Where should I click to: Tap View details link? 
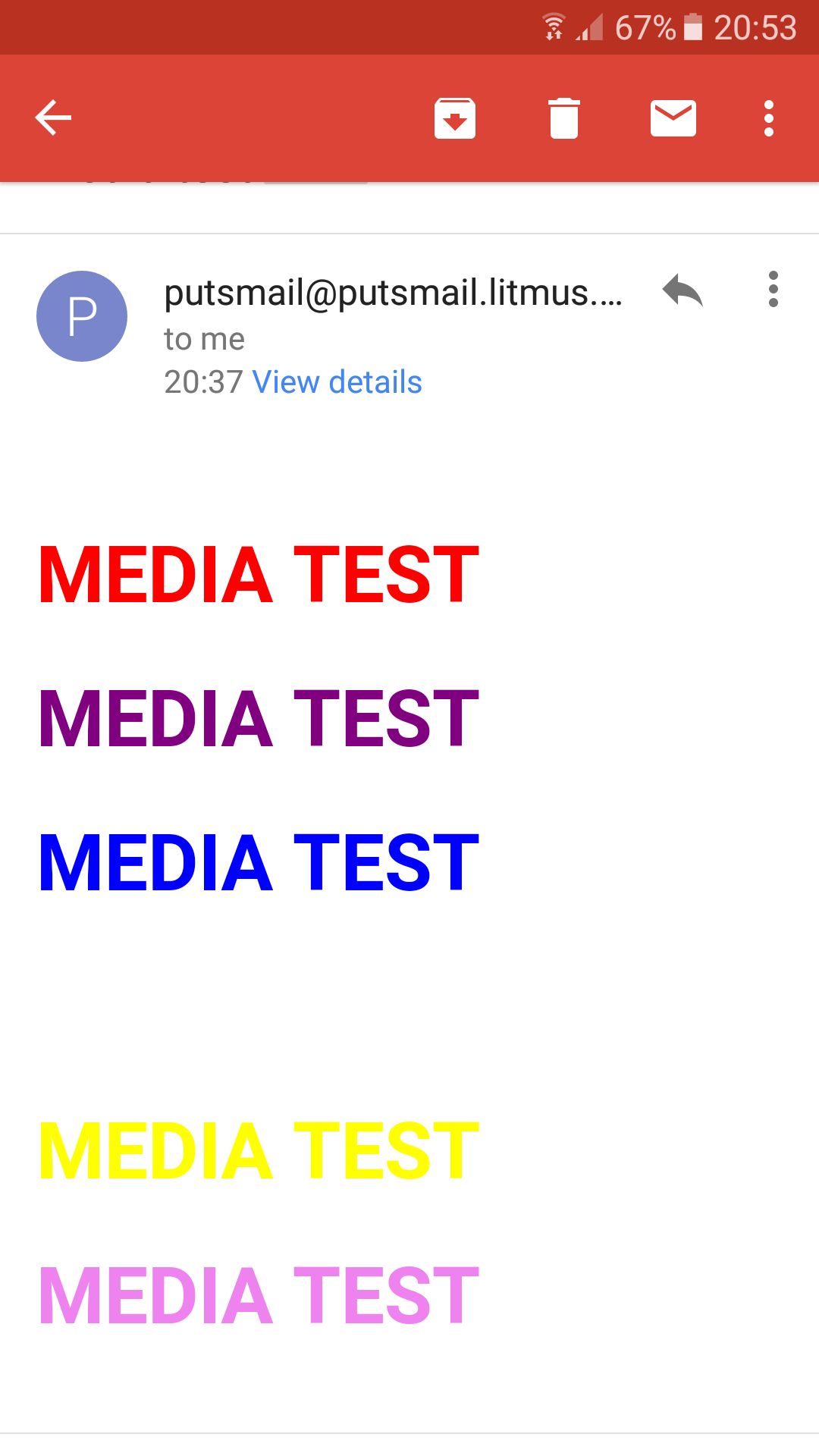click(x=337, y=382)
